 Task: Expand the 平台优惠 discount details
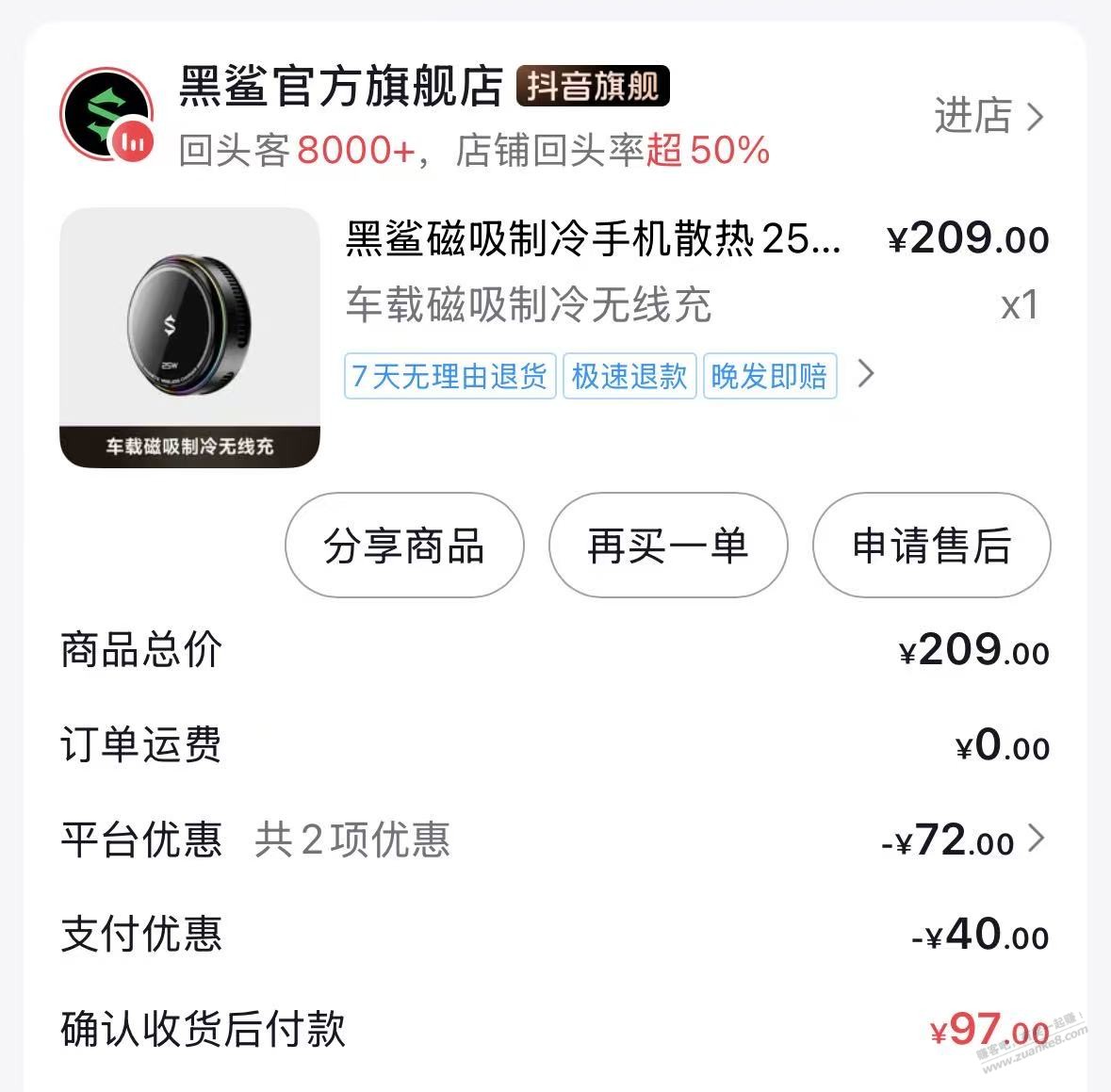pyautogui.click(x=1037, y=838)
